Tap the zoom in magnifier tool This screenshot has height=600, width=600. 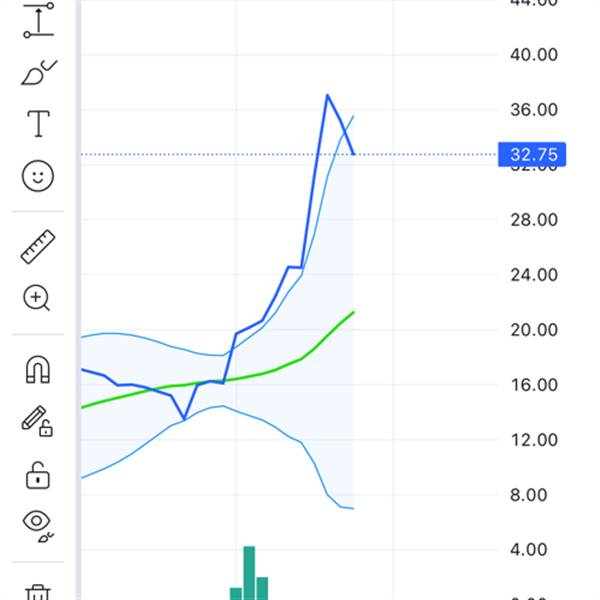pos(38,297)
